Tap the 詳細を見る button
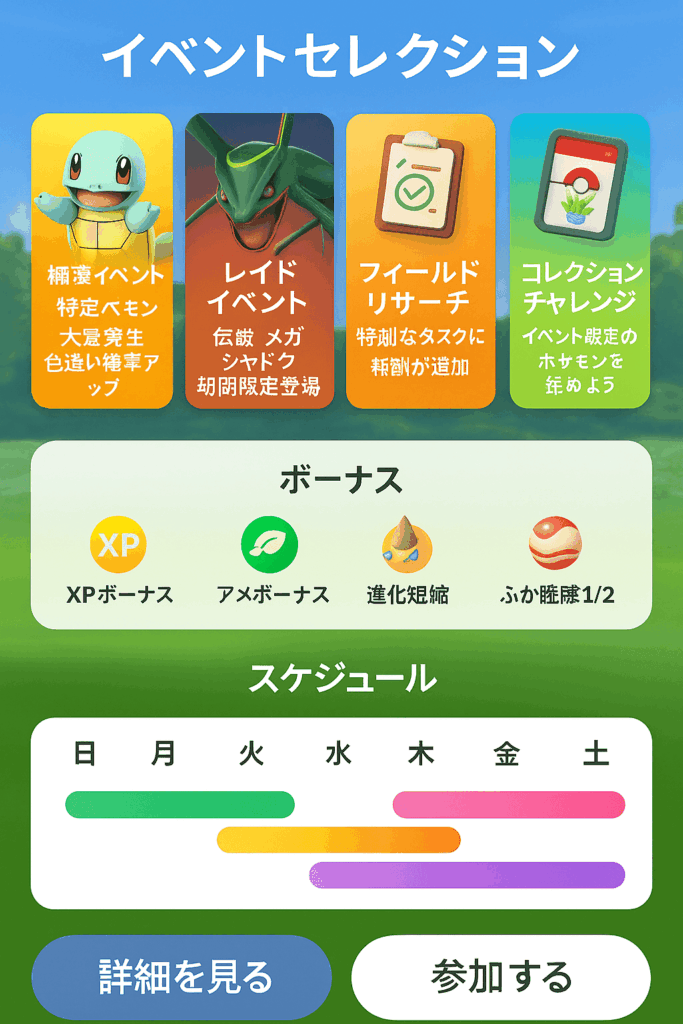The image size is (683, 1024). [182, 977]
